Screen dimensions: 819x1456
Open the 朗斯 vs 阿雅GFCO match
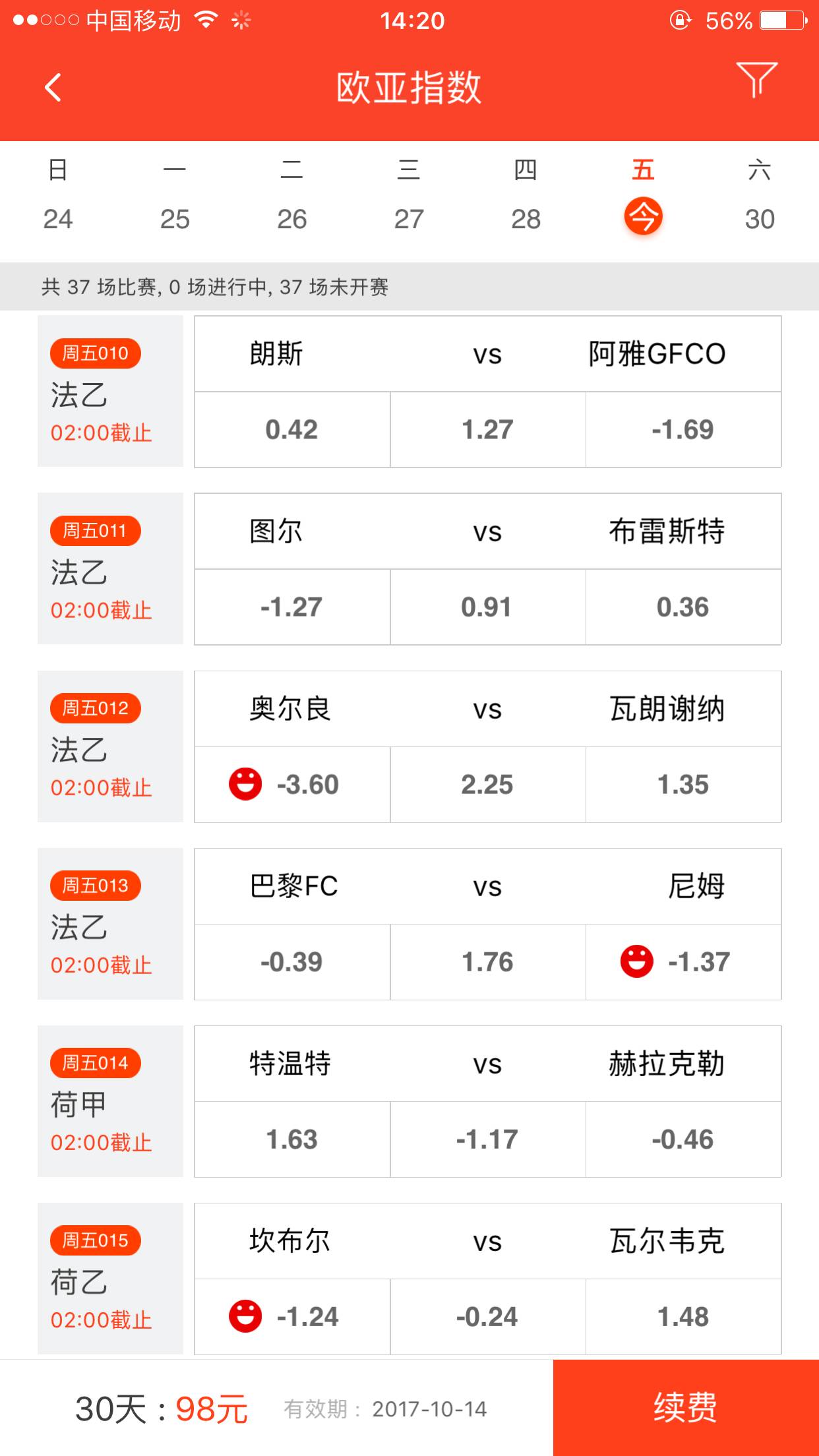pyautogui.click(x=488, y=354)
